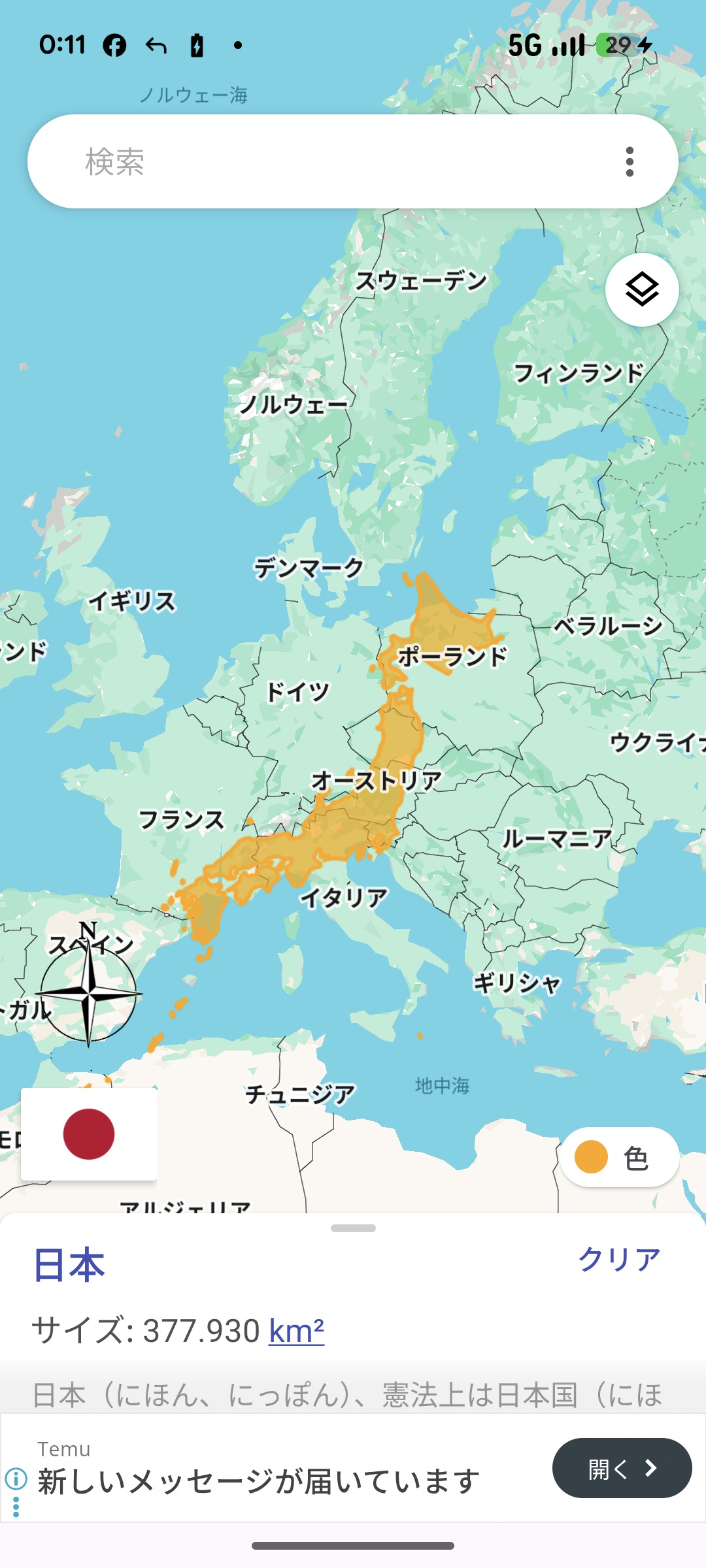Open the three-dot menu in the search bar
706x1568 pixels.
(x=629, y=162)
